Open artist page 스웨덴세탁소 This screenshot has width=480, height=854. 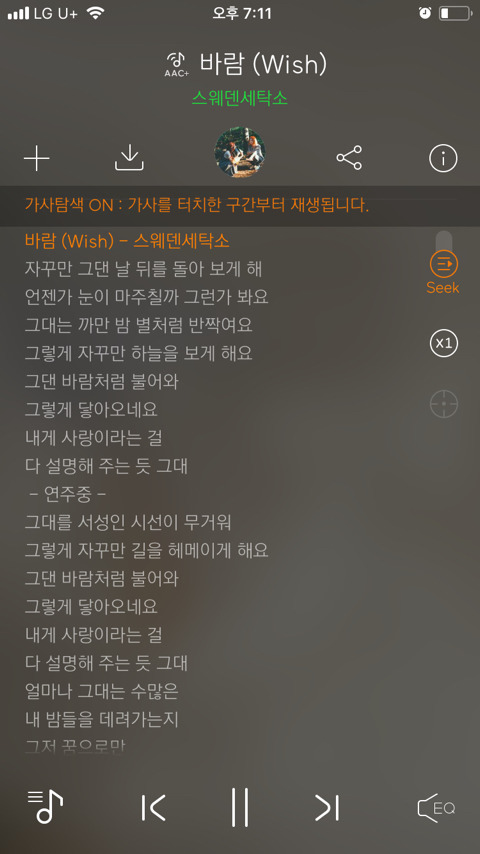(x=240, y=98)
